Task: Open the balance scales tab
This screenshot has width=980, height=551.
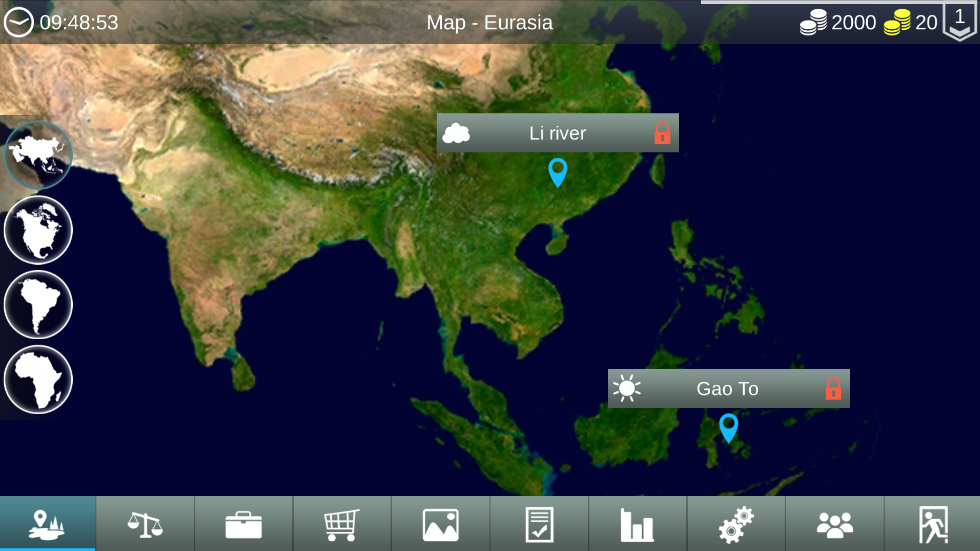Action: [145, 524]
